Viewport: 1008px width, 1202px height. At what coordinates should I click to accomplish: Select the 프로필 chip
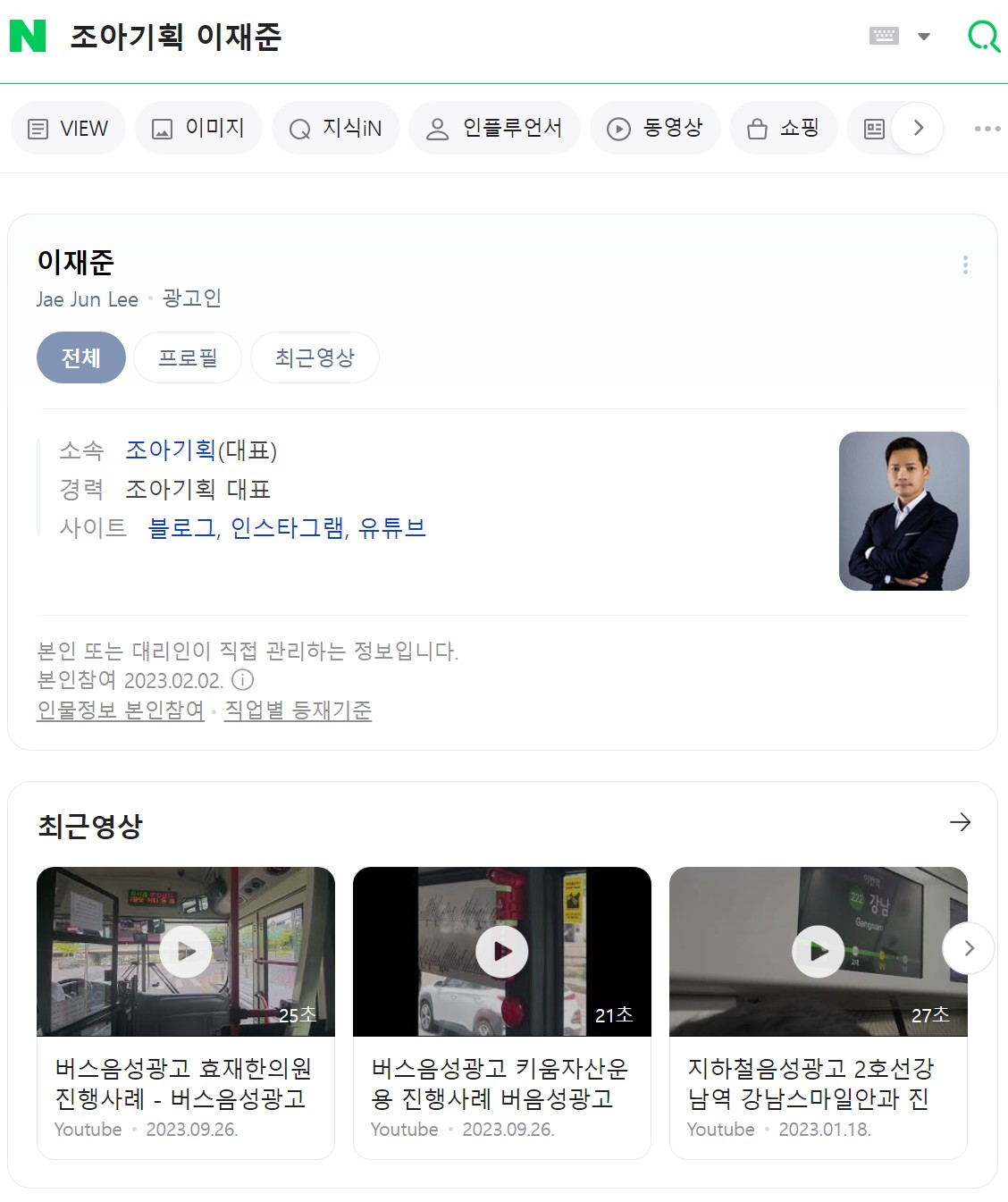(x=188, y=357)
